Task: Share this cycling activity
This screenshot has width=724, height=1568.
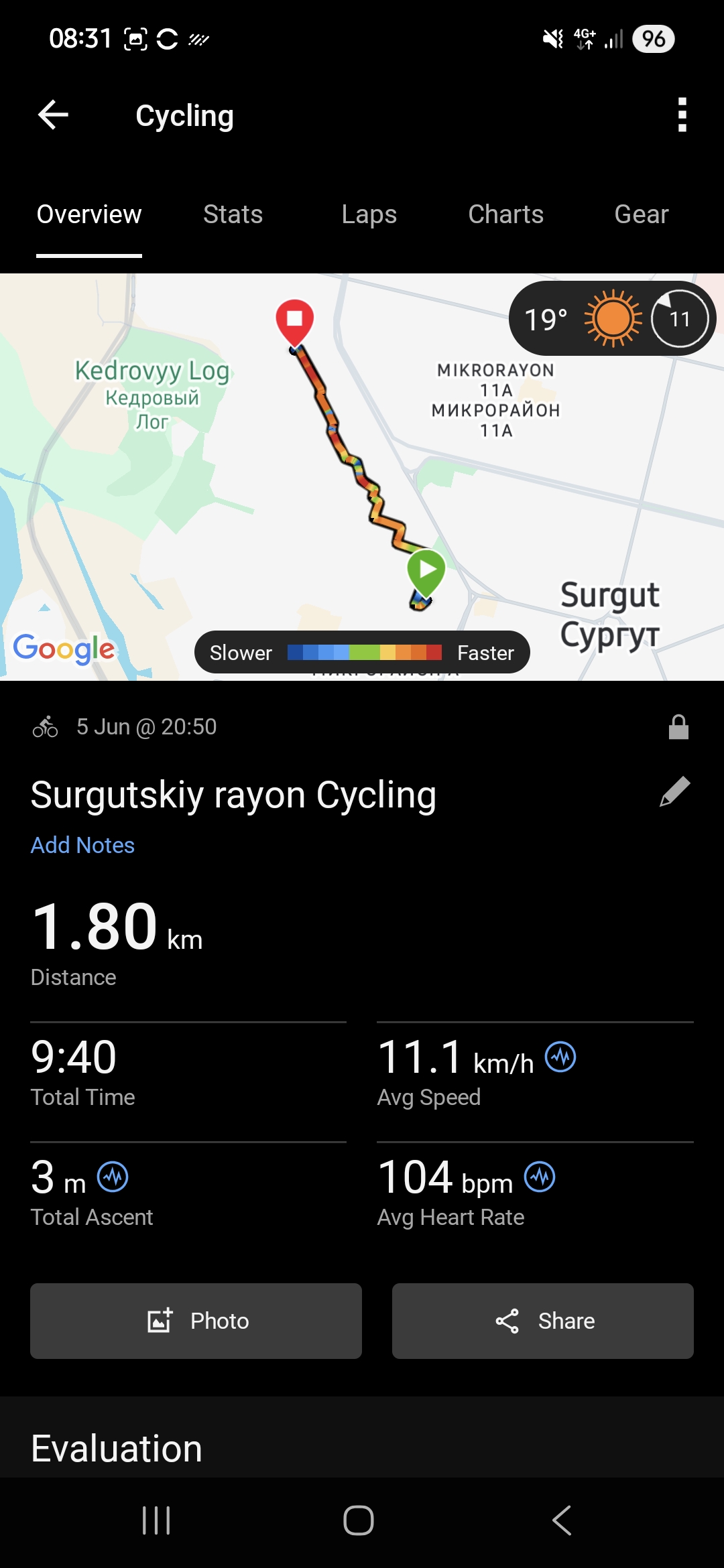Action: click(543, 1321)
